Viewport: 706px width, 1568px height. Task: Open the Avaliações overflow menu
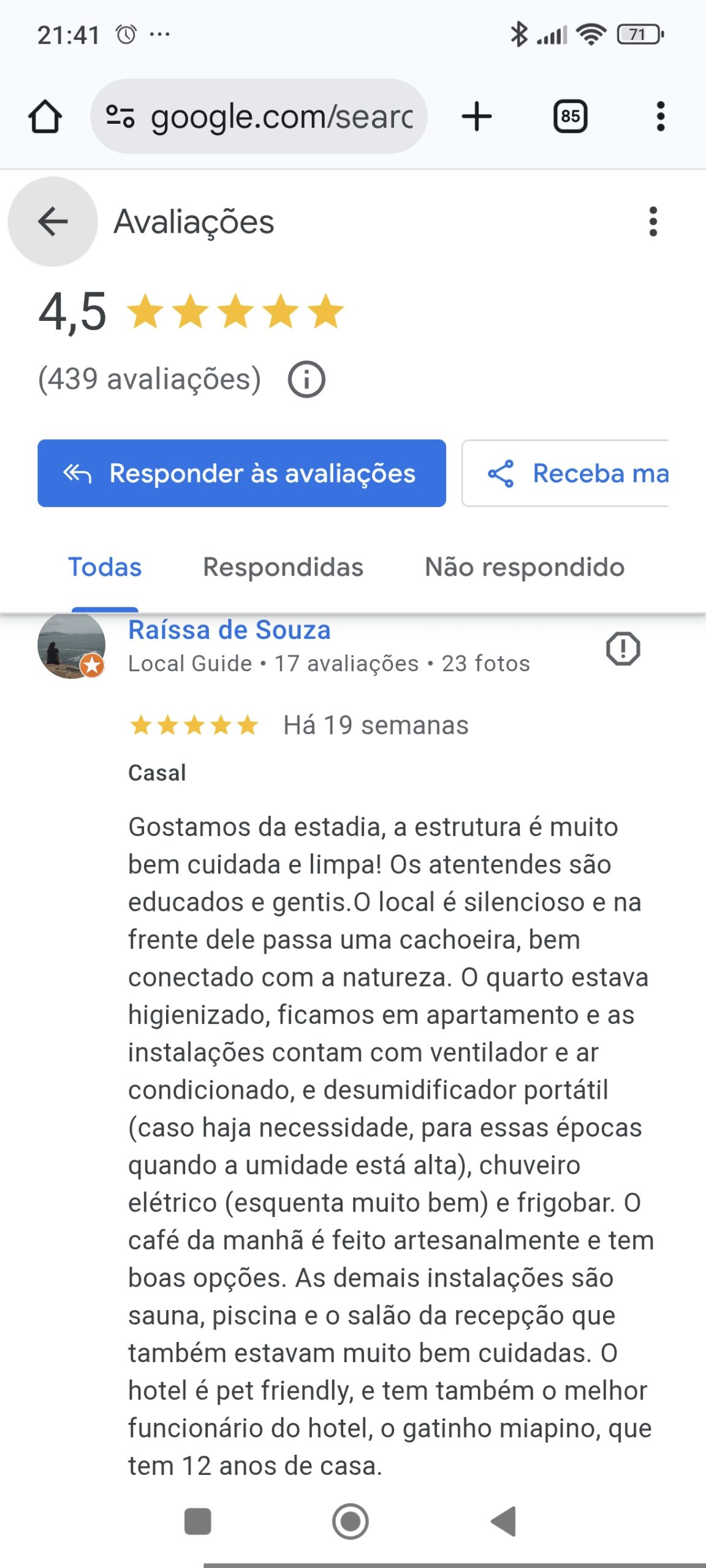(x=653, y=221)
